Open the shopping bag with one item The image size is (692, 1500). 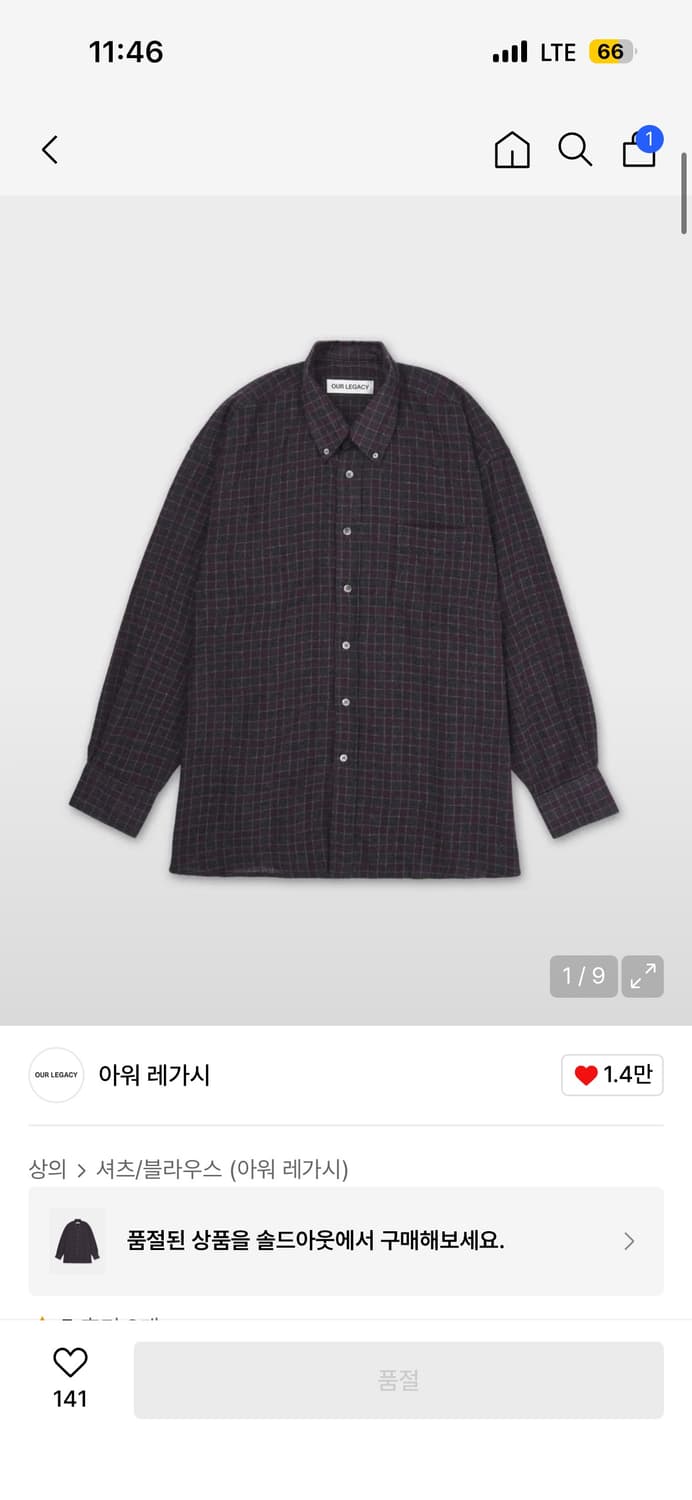point(640,150)
